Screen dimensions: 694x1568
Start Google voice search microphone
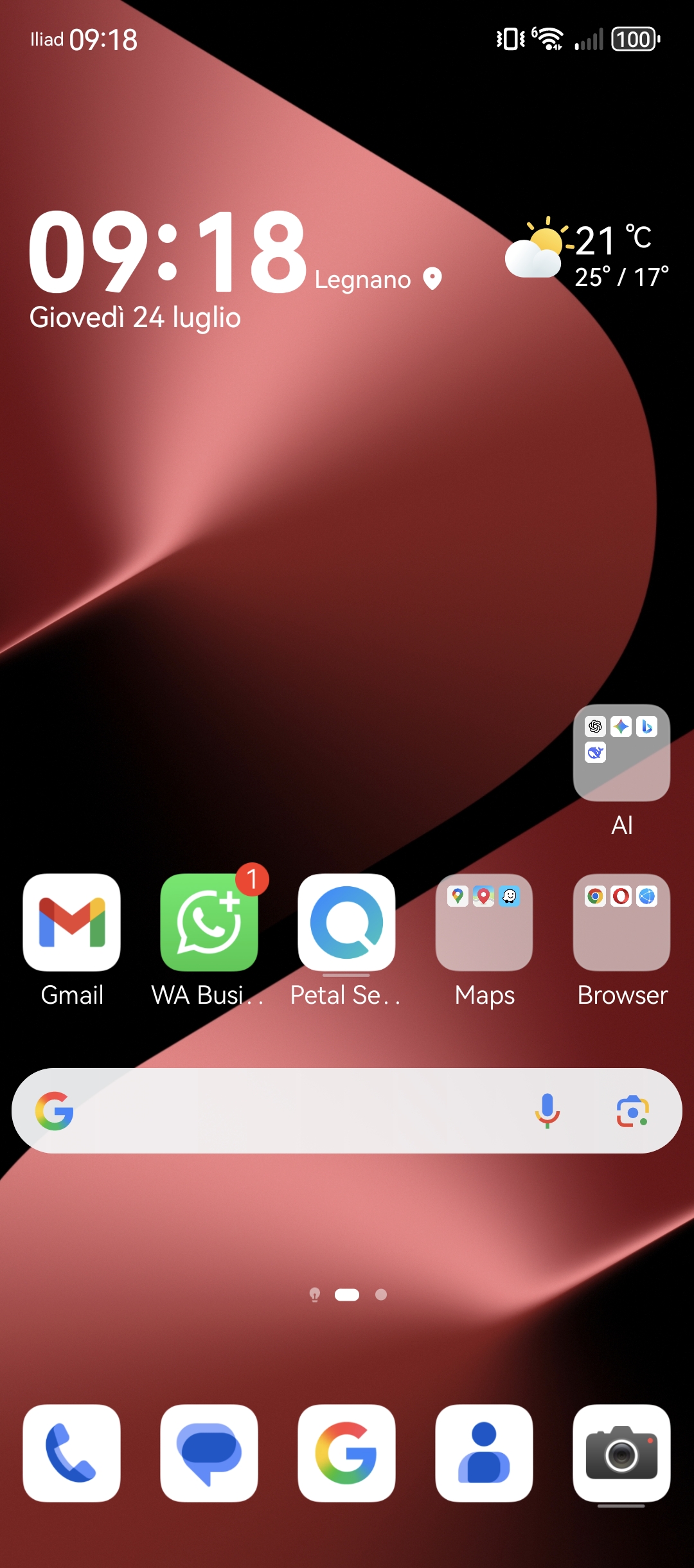547,1110
